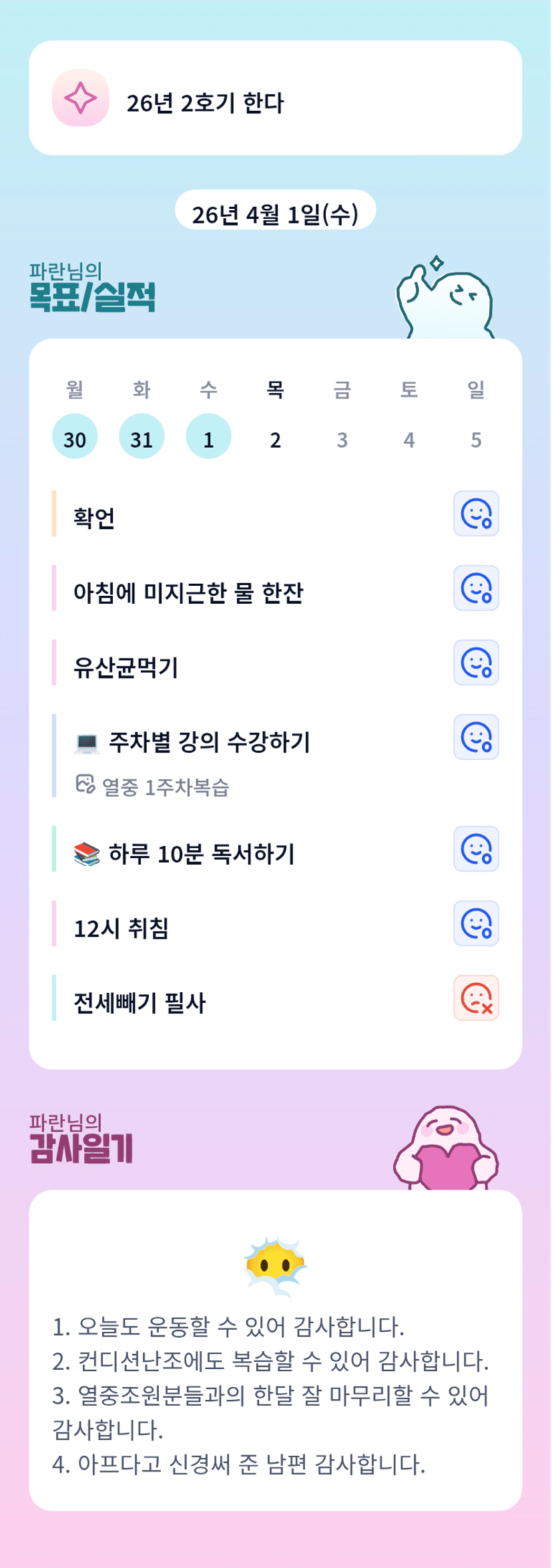Tap the red failed icon for 전세빼기 필사
This screenshot has width=552, height=1568.
click(x=476, y=998)
